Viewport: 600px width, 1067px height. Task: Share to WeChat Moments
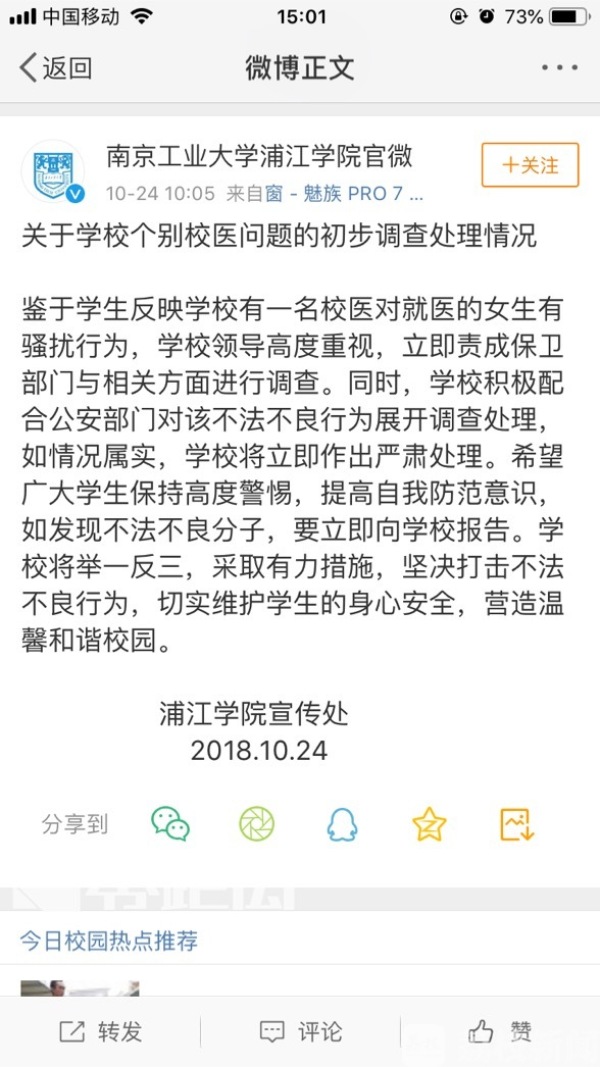pyautogui.click(x=256, y=824)
